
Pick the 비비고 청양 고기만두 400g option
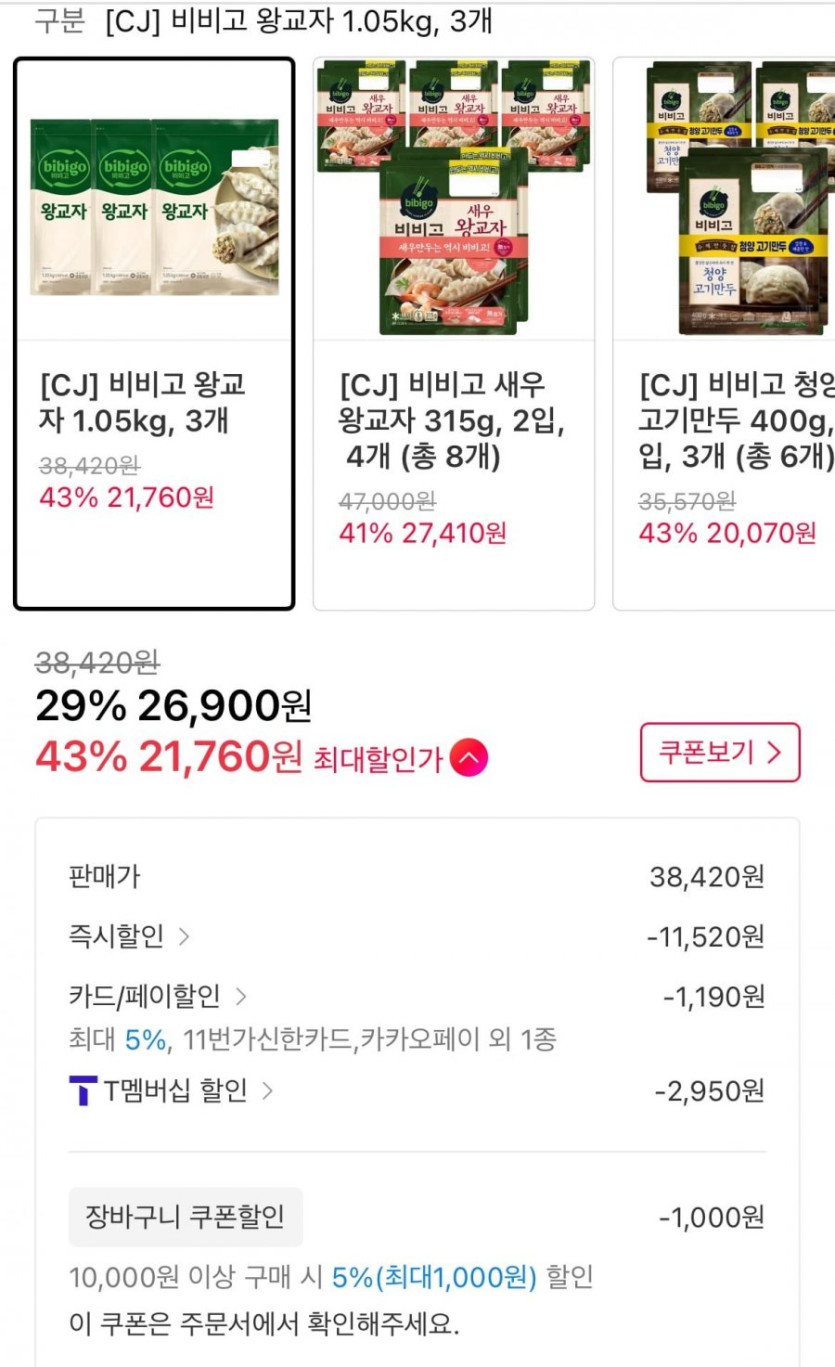[x=726, y=333]
